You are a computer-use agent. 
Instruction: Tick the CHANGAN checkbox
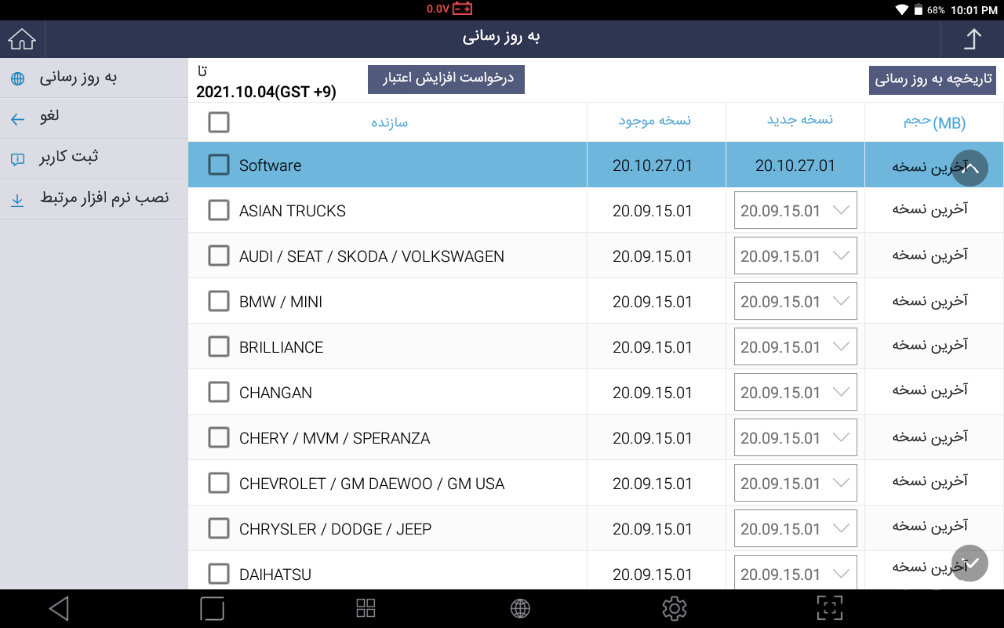(219, 393)
